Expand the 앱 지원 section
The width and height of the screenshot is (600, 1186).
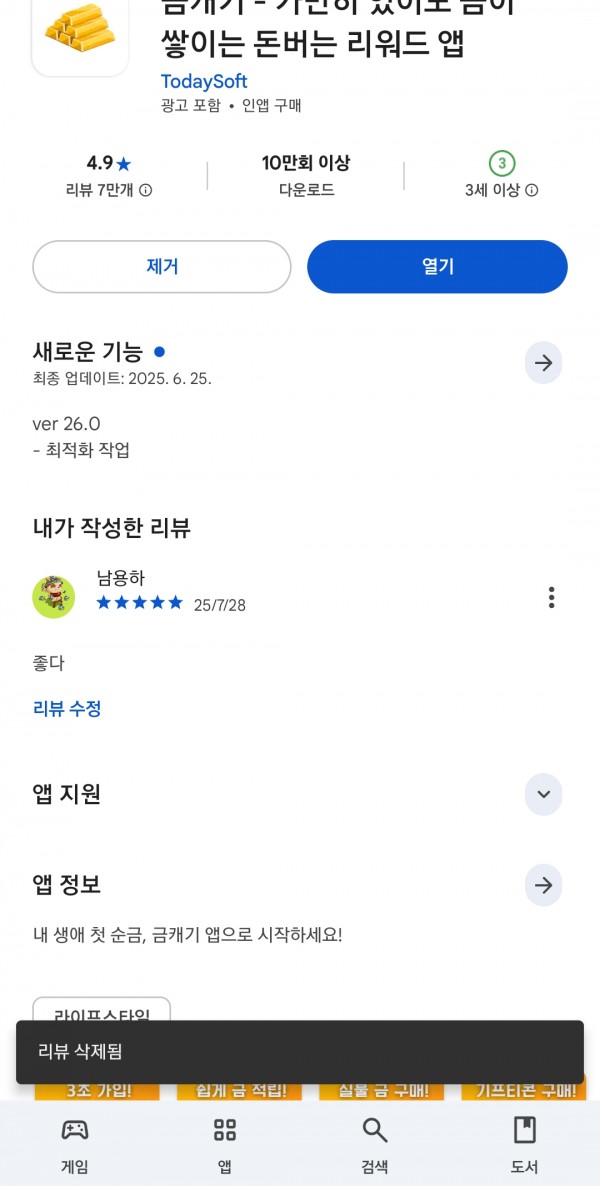[543, 794]
